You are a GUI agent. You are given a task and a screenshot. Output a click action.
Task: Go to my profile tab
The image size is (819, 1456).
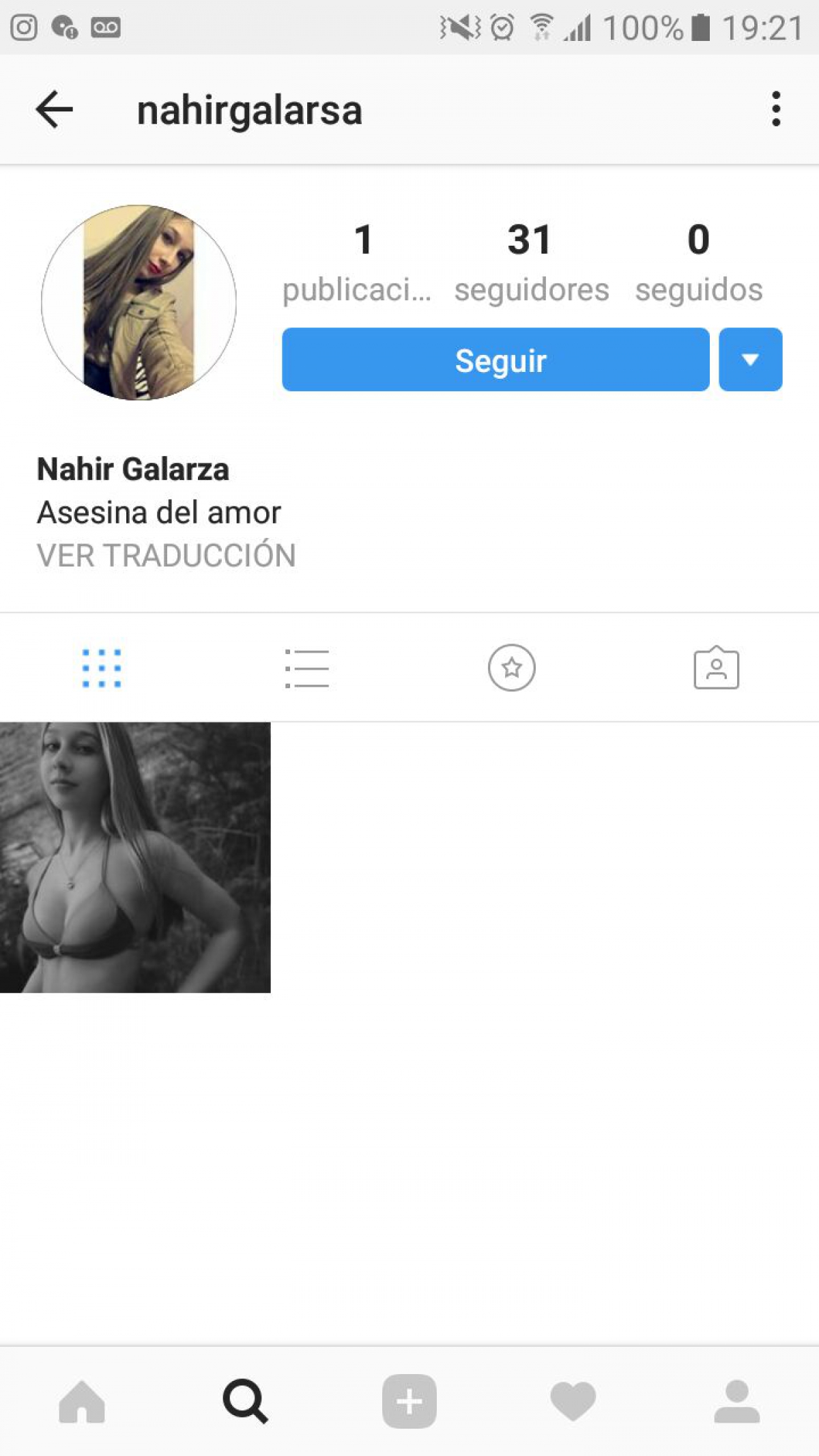pos(736,1401)
